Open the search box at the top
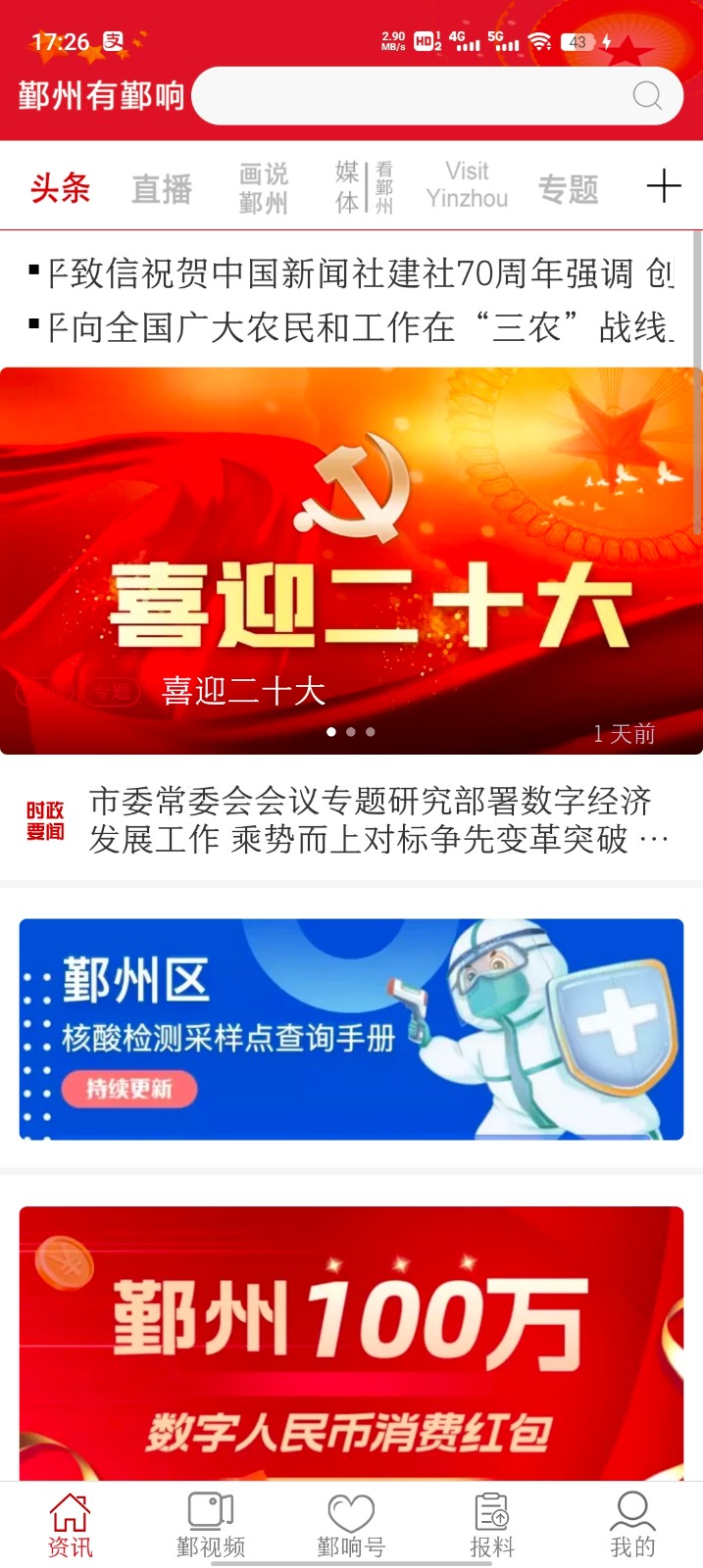Viewport: 703px width, 1568px height. coord(412,96)
